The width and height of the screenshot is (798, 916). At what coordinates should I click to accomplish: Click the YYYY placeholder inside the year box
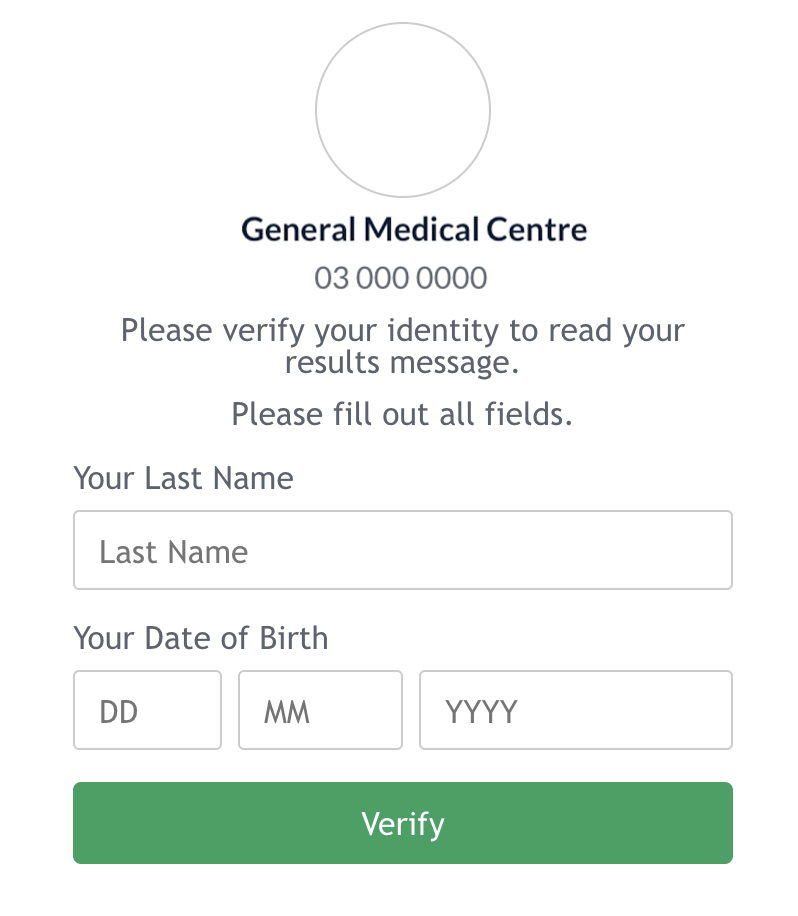pos(480,711)
